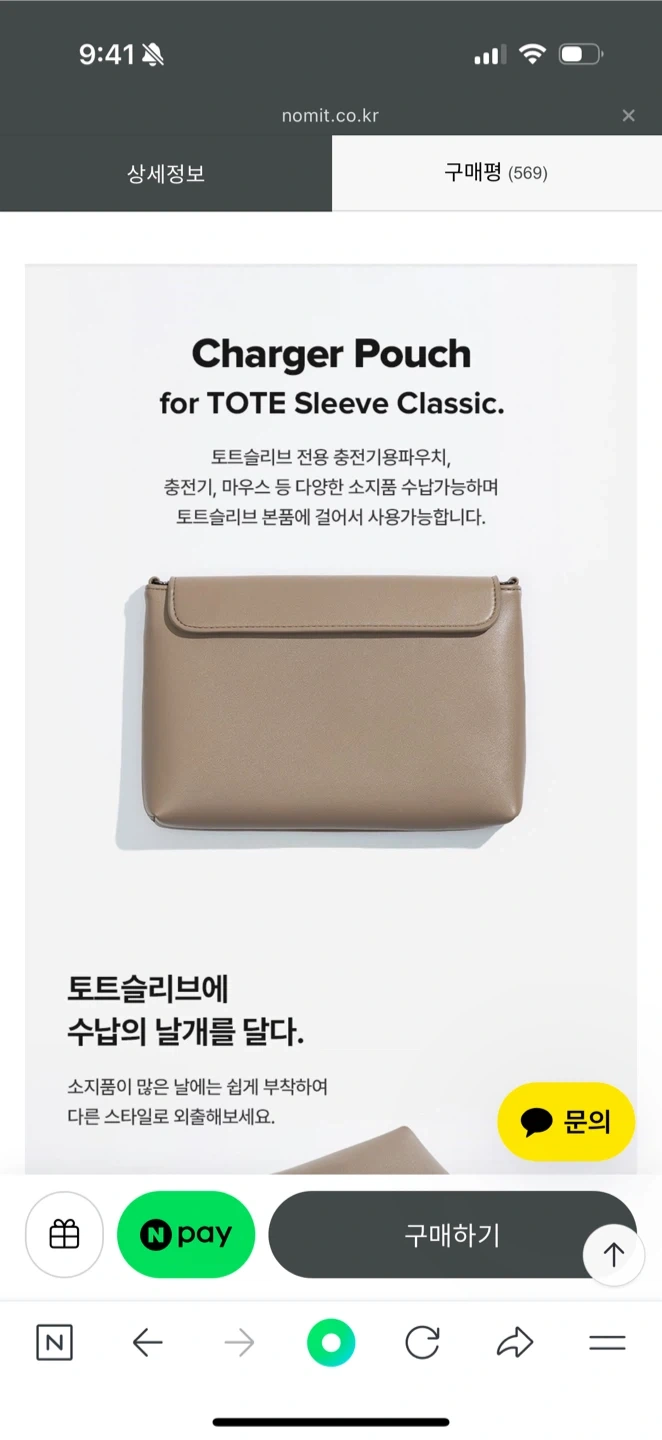The height and width of the screenshot is (1440, 662).
Task: Share this page
Action: [x=515, y=1343]
